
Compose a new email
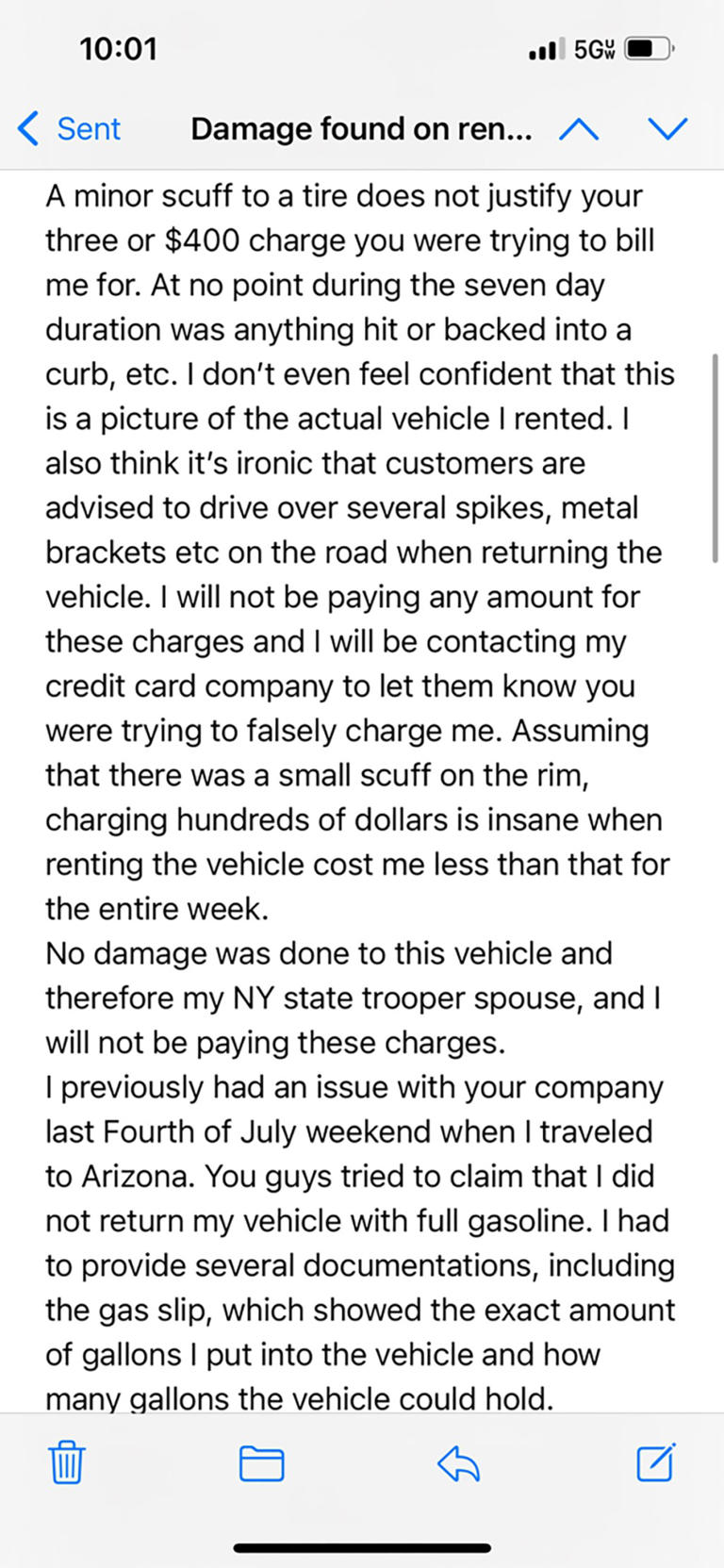coord(655,1462)
